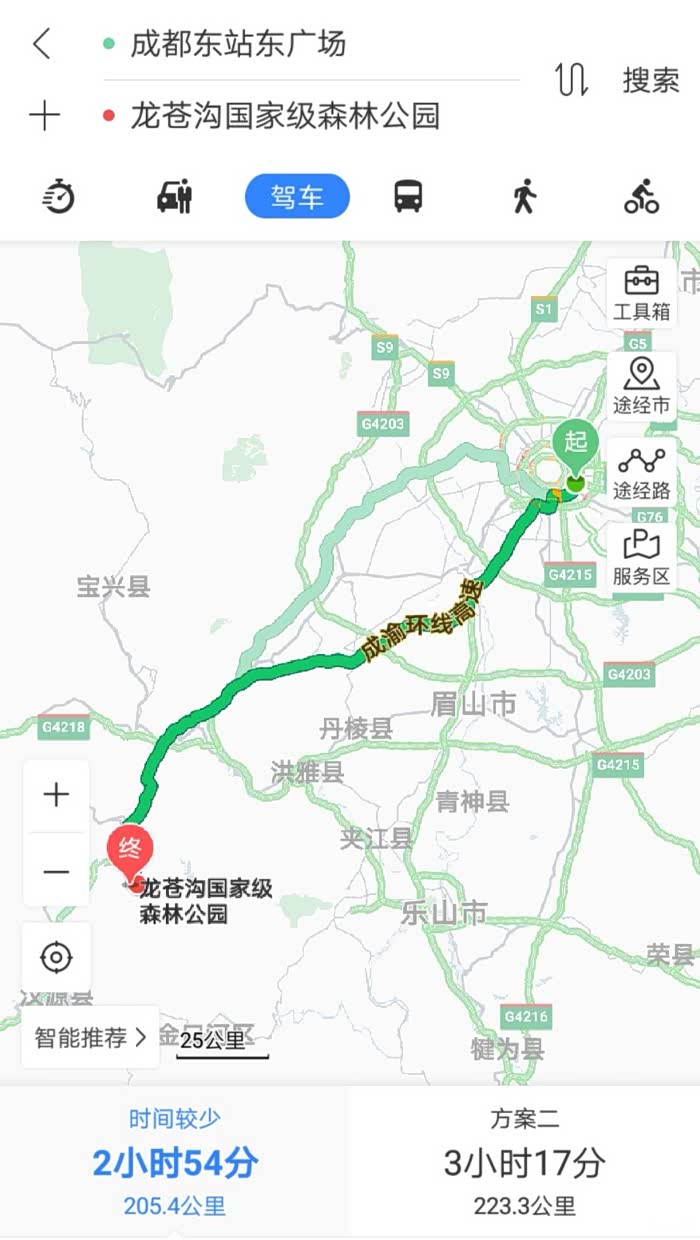Add a waypoint with the plus icon
The image size is (700, 1240).
point(44,116)
